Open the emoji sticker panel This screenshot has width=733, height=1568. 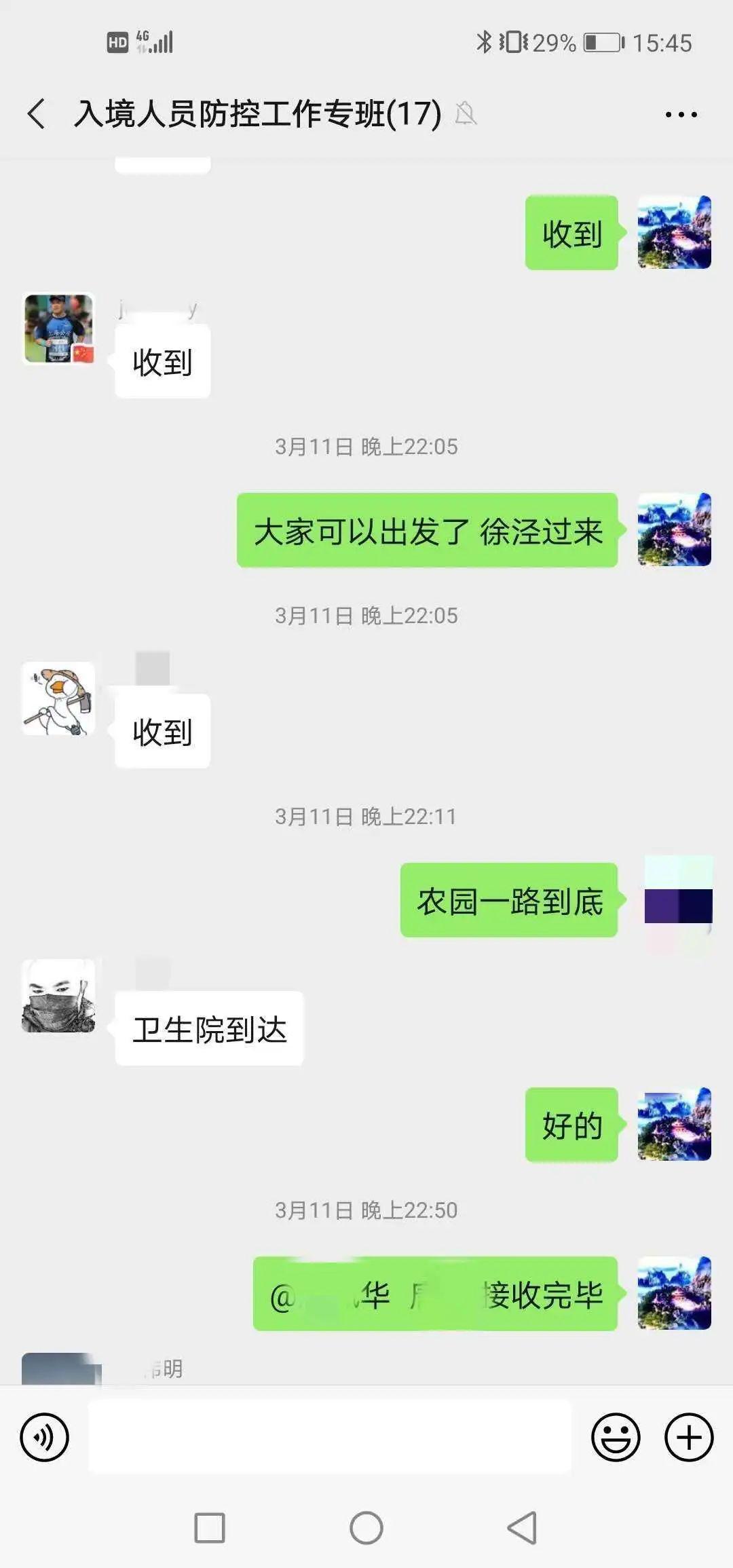tap(616, 1437)
